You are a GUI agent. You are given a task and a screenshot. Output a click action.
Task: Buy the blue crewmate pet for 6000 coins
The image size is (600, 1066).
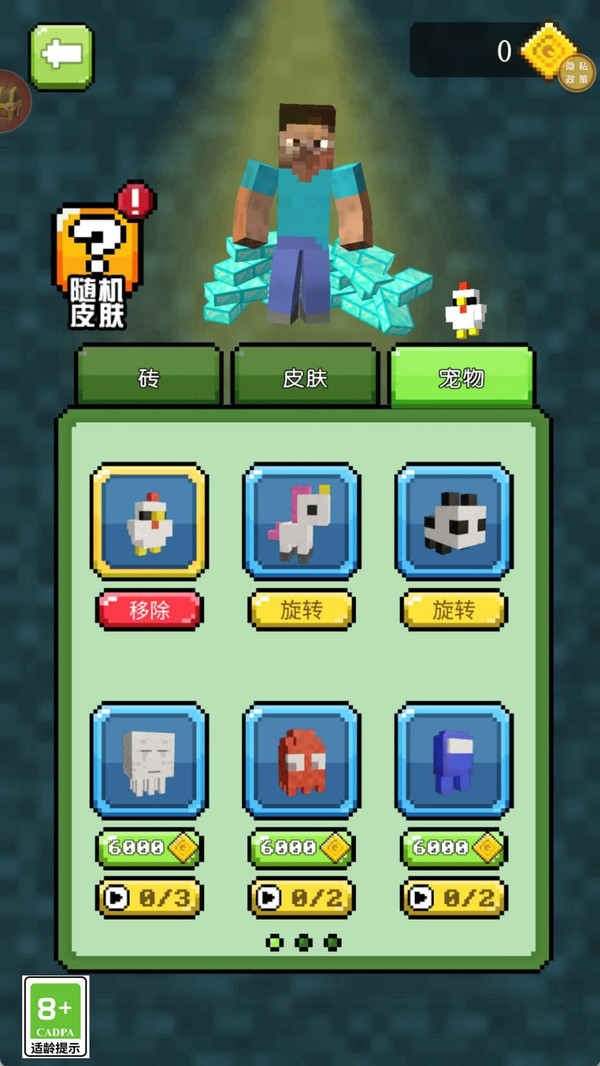point(454,848)
